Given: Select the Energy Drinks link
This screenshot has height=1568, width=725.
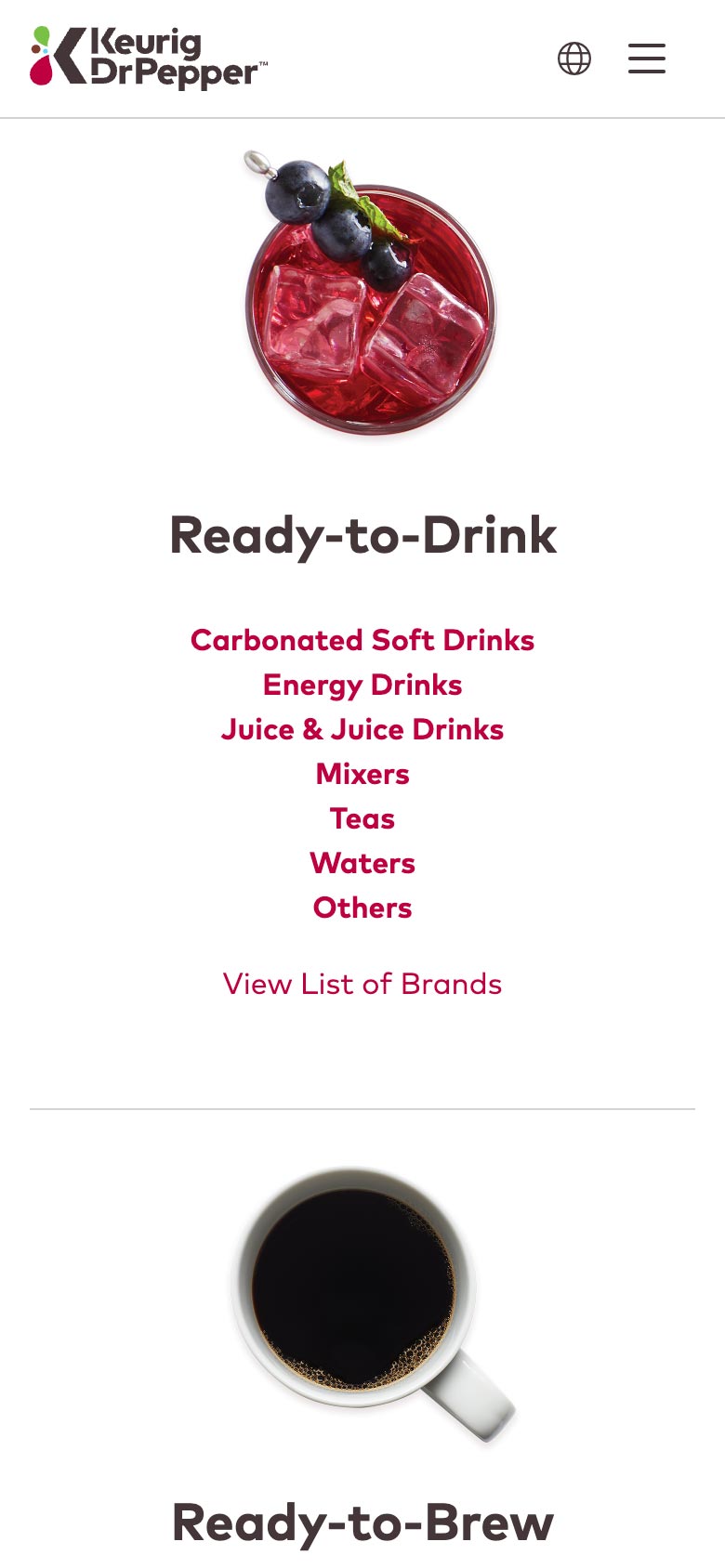Looking at the screenshot, I should pos(362,686).
